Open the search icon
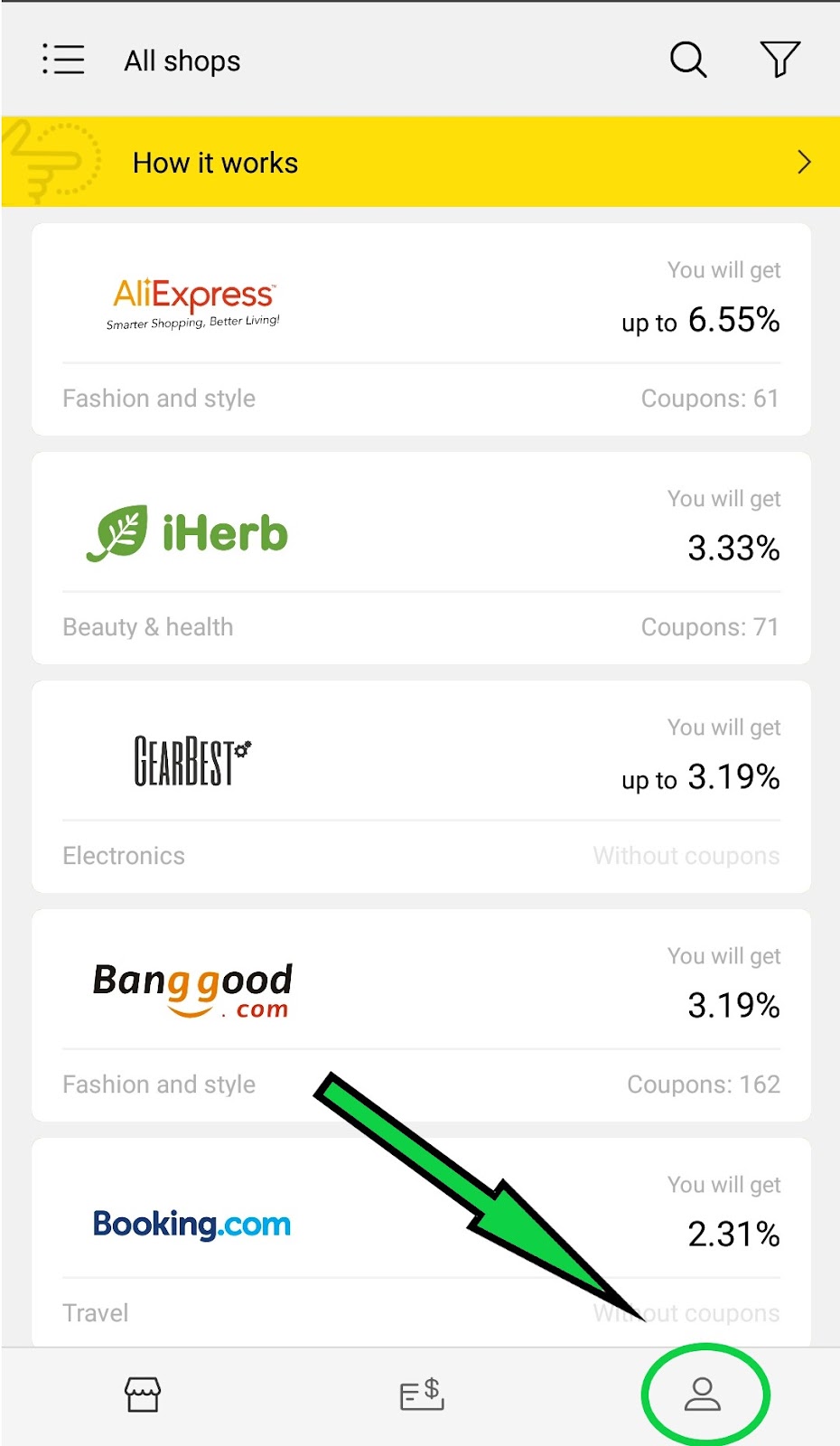The height and width of the screenshot is (1446, 840). 687,61
